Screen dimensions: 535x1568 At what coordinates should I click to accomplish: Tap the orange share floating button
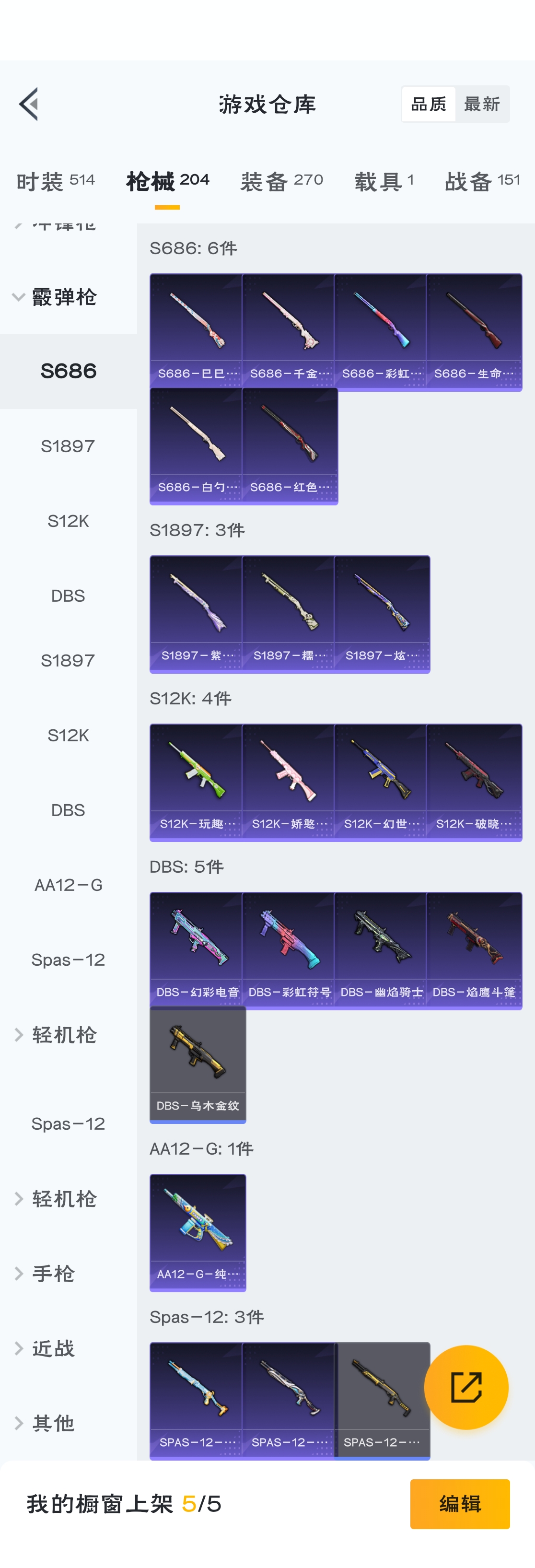(x=465, y=1387)
